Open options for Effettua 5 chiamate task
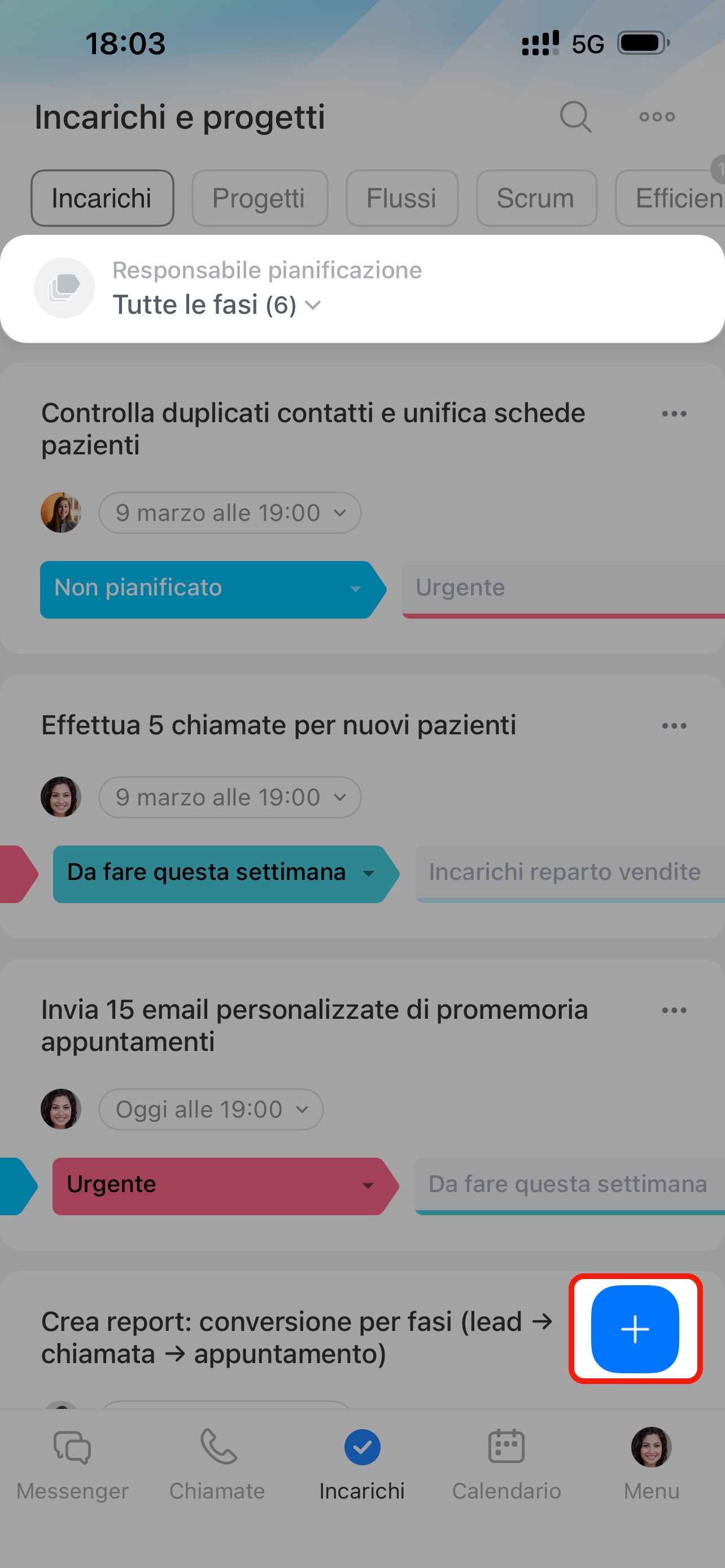 (x=674, y=725)
